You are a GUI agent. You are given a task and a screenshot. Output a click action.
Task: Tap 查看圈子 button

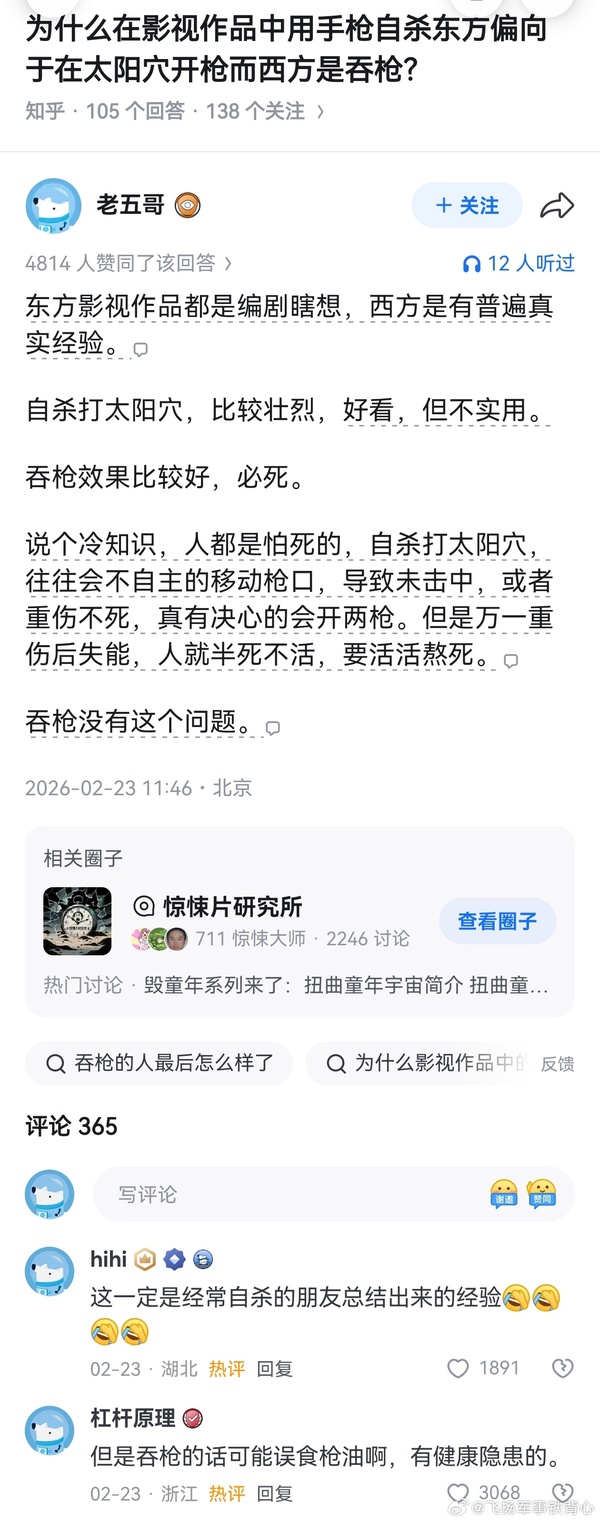coord(497,921)
